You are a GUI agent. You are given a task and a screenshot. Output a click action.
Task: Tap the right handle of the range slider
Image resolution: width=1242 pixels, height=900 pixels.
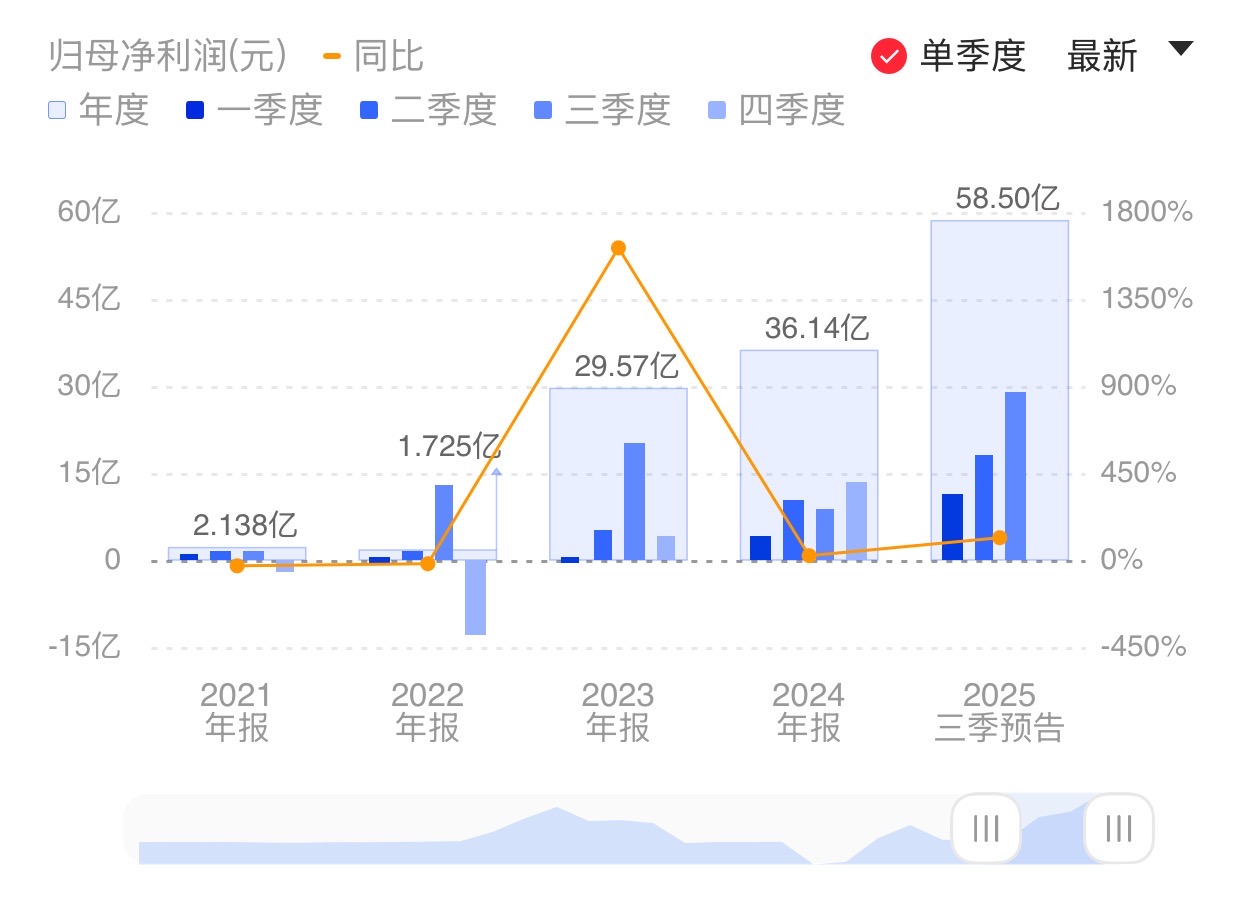click(1119, 828)
